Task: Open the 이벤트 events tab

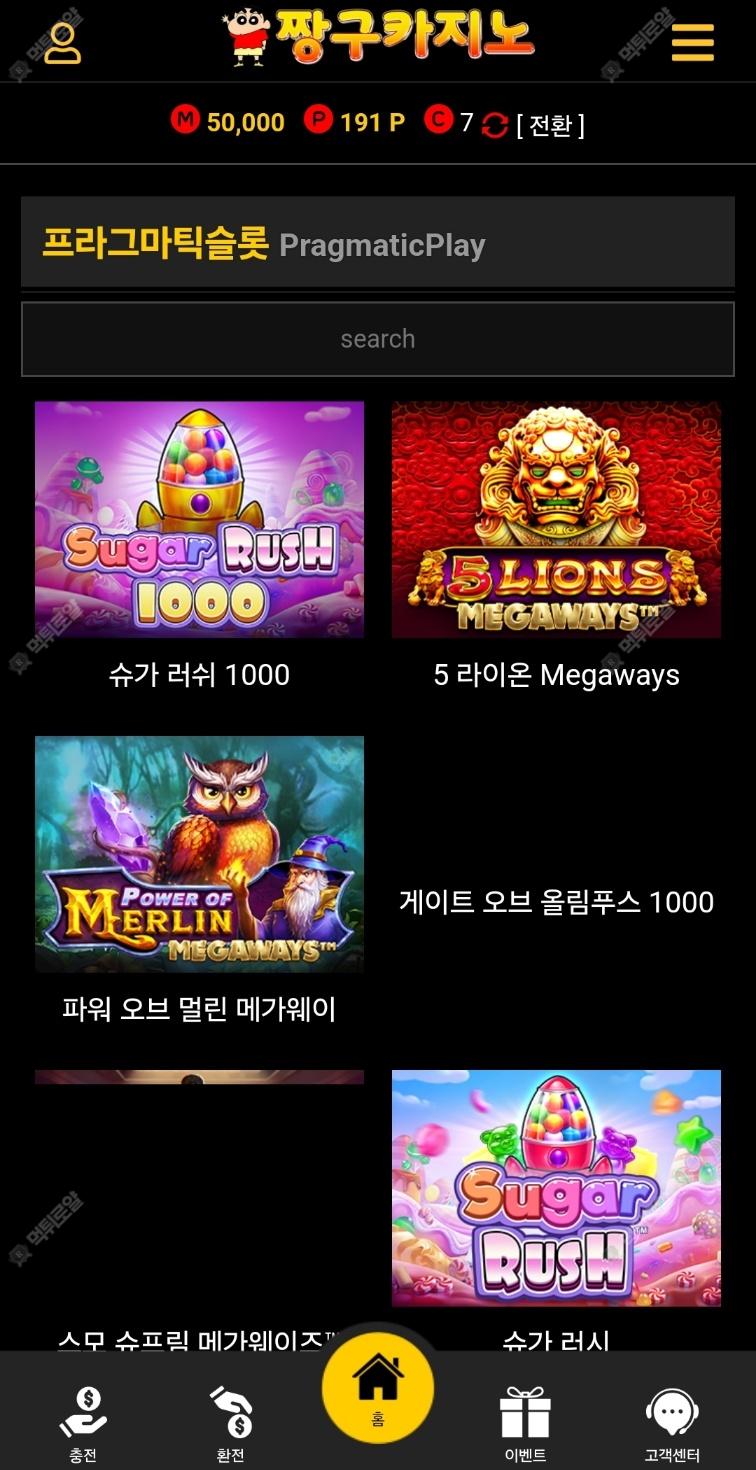Action: (525, 1422)
